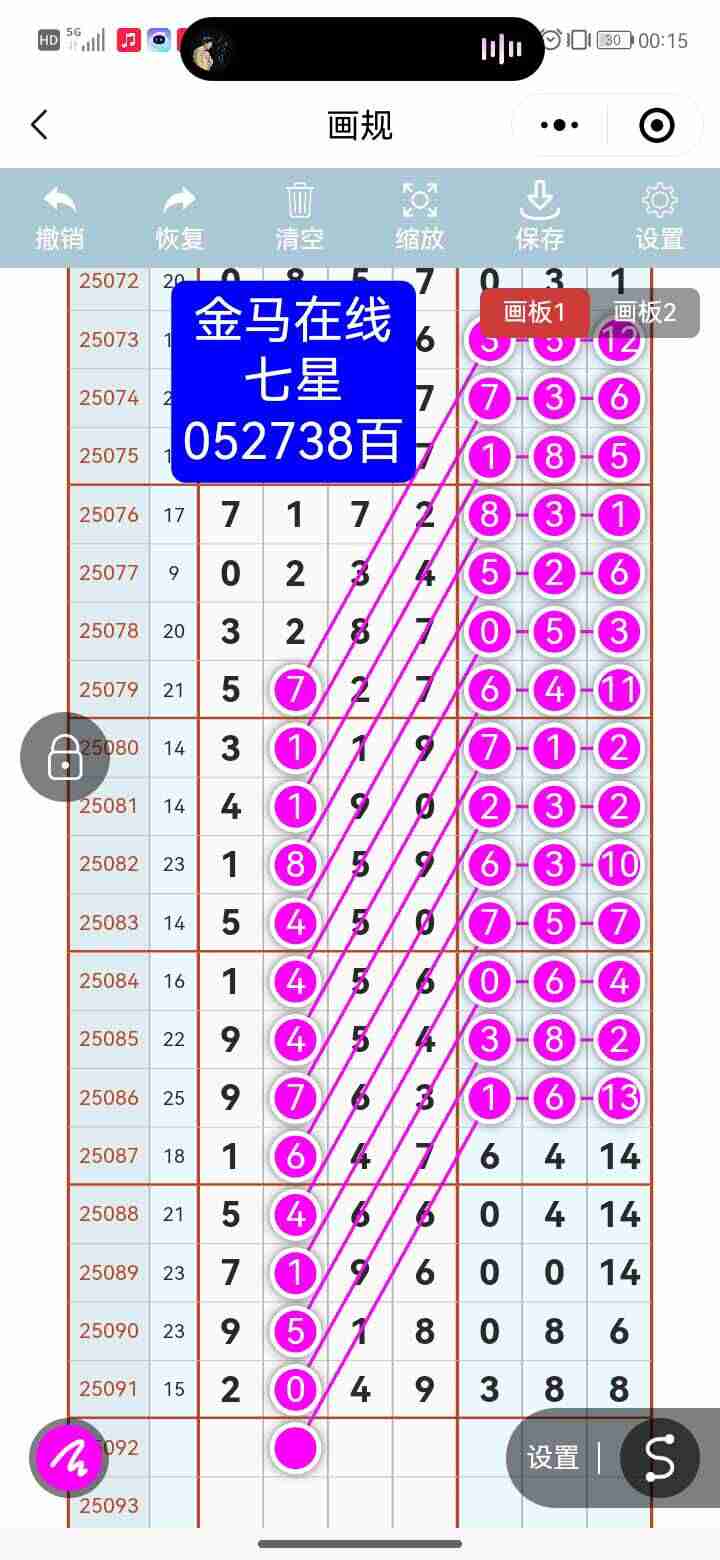Switch to the 画板2 tab
Screen dimensions: 720x1560
[x=648, y=313]
